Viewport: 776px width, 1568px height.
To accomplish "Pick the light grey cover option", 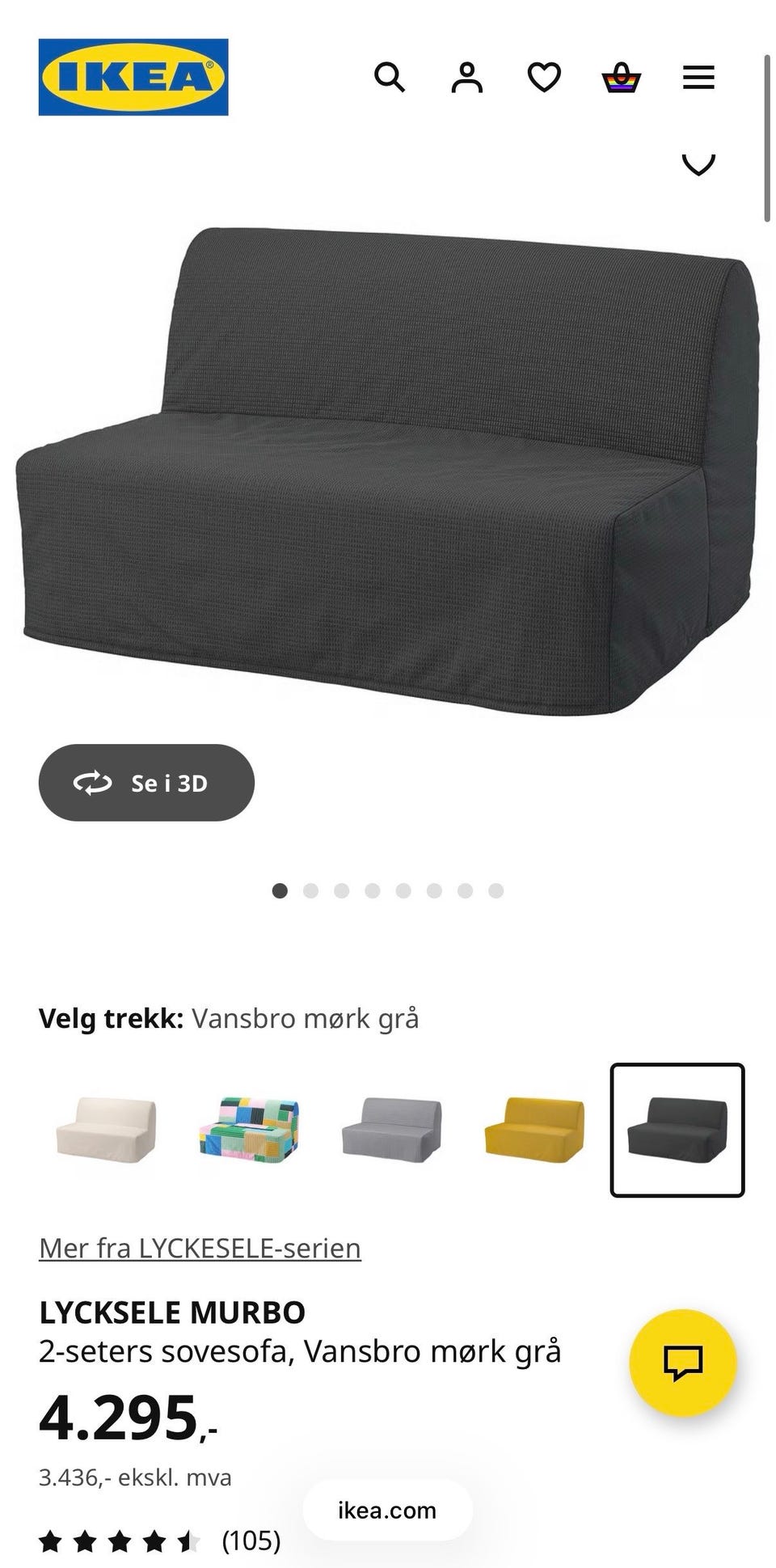I will point(392,1130).
